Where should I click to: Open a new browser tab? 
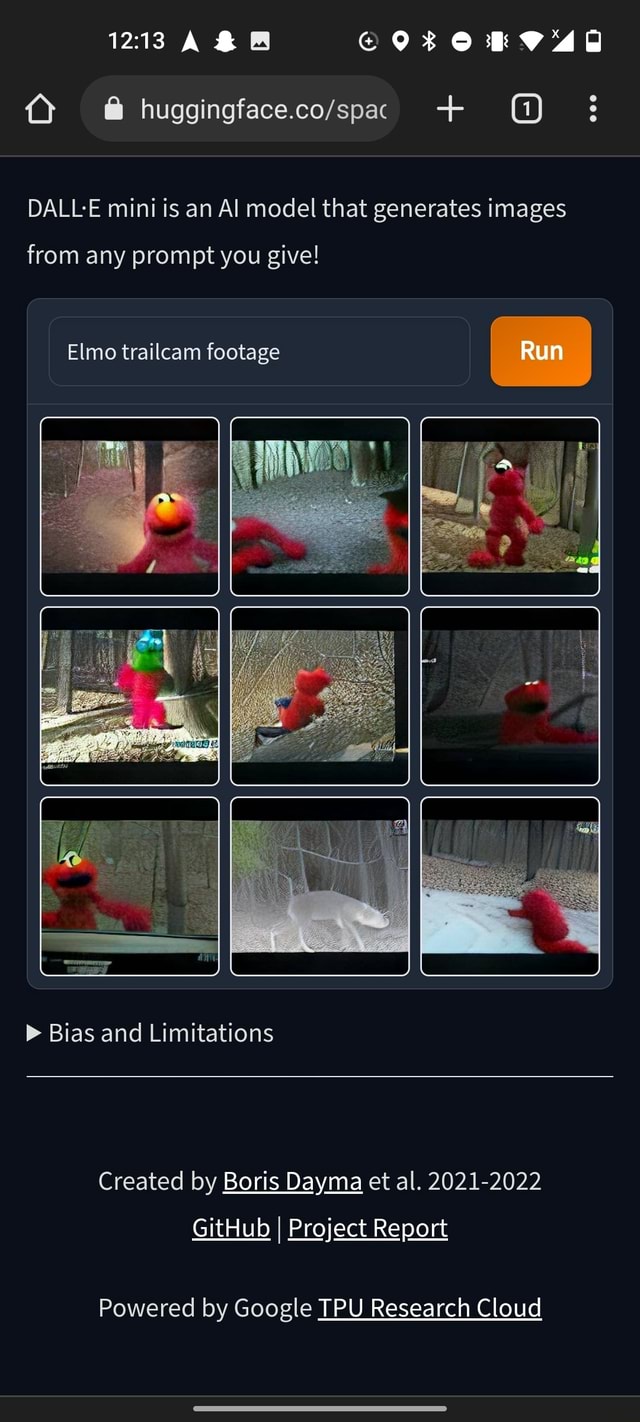pyautogui.click(x=451, y=108)
